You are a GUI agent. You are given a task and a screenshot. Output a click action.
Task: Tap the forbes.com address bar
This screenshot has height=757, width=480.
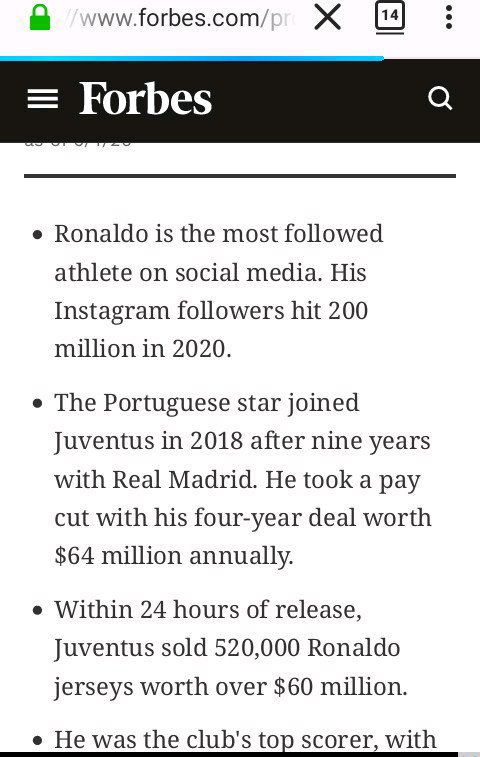(x=181, y=18)
